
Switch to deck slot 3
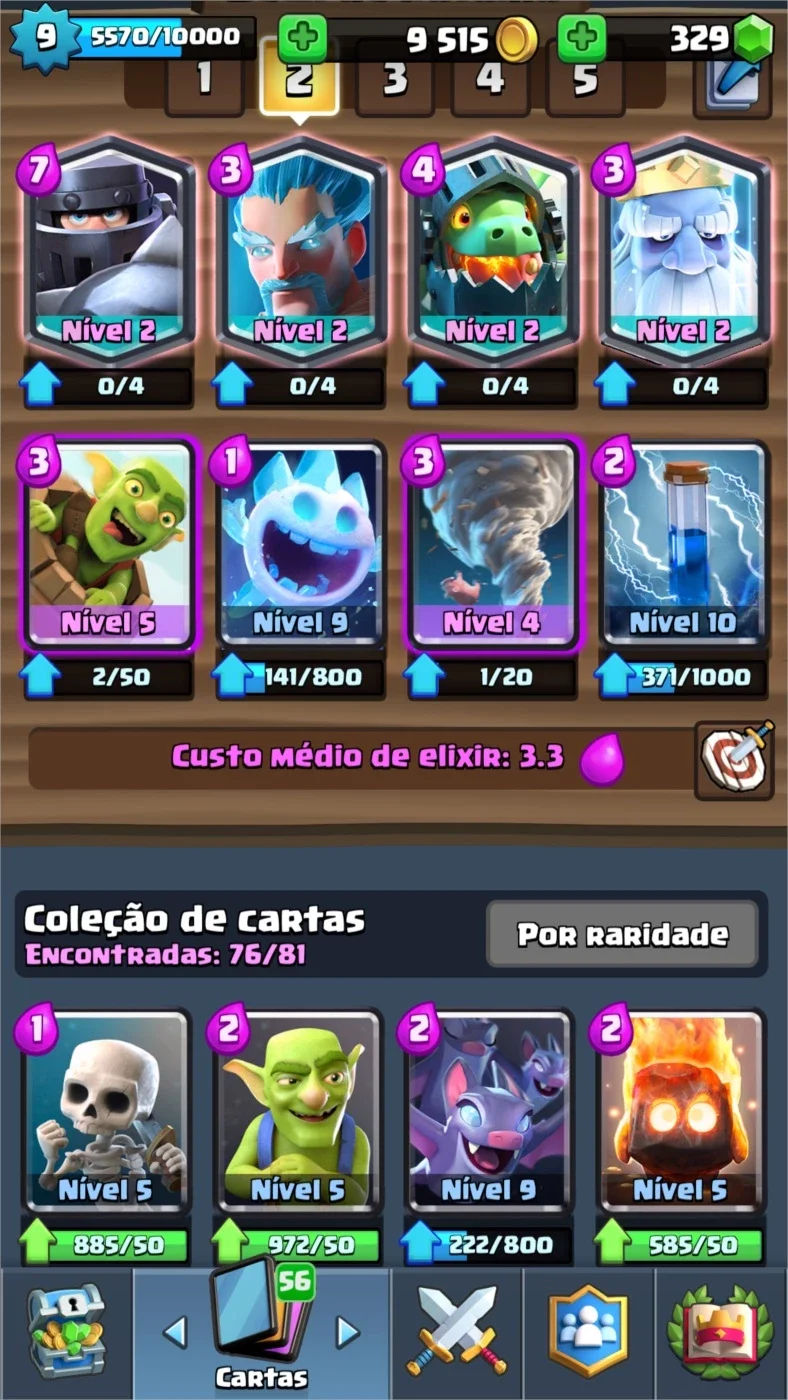[395, 80]
